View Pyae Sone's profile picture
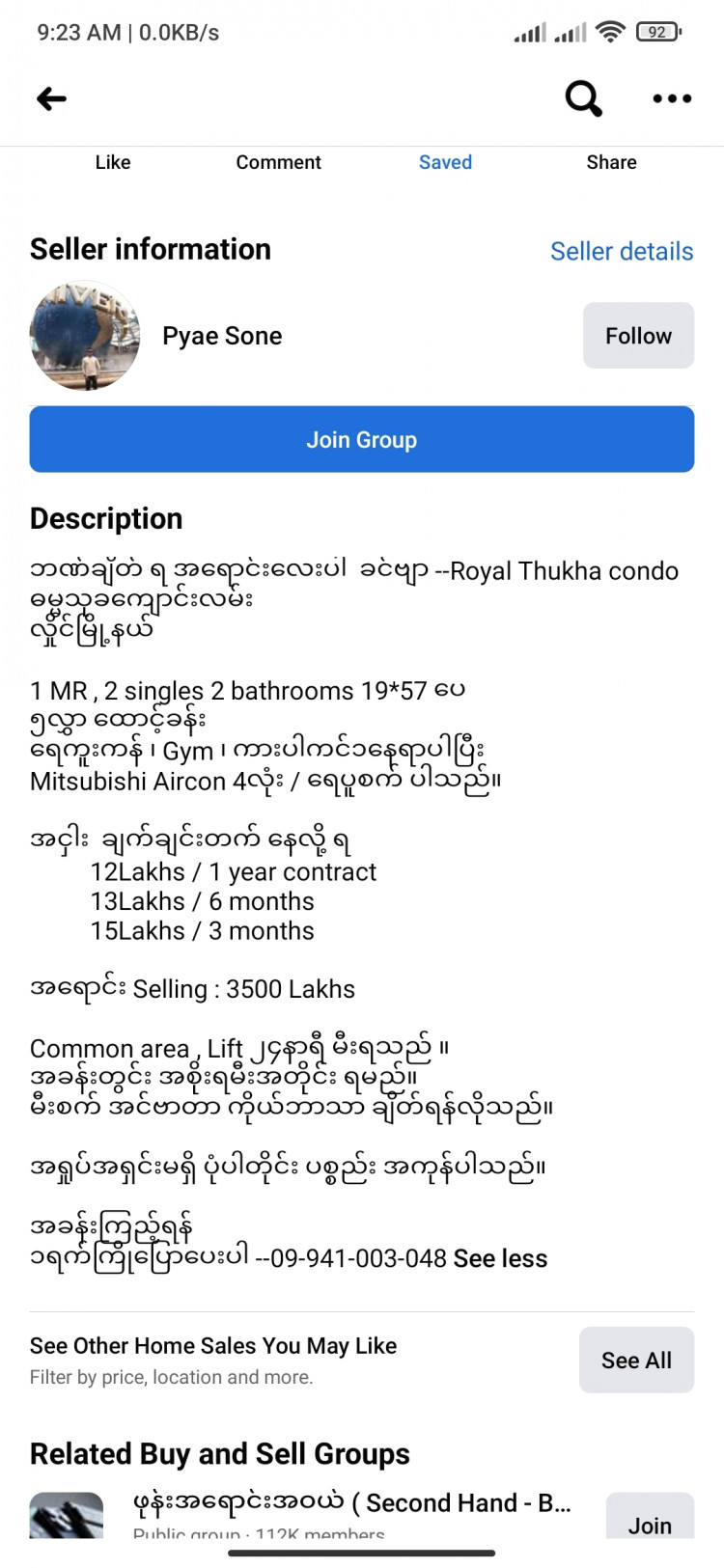Image resolution: width=724 pixels, height=1568 pixels. pyautogui.click(x=85, y=336)
